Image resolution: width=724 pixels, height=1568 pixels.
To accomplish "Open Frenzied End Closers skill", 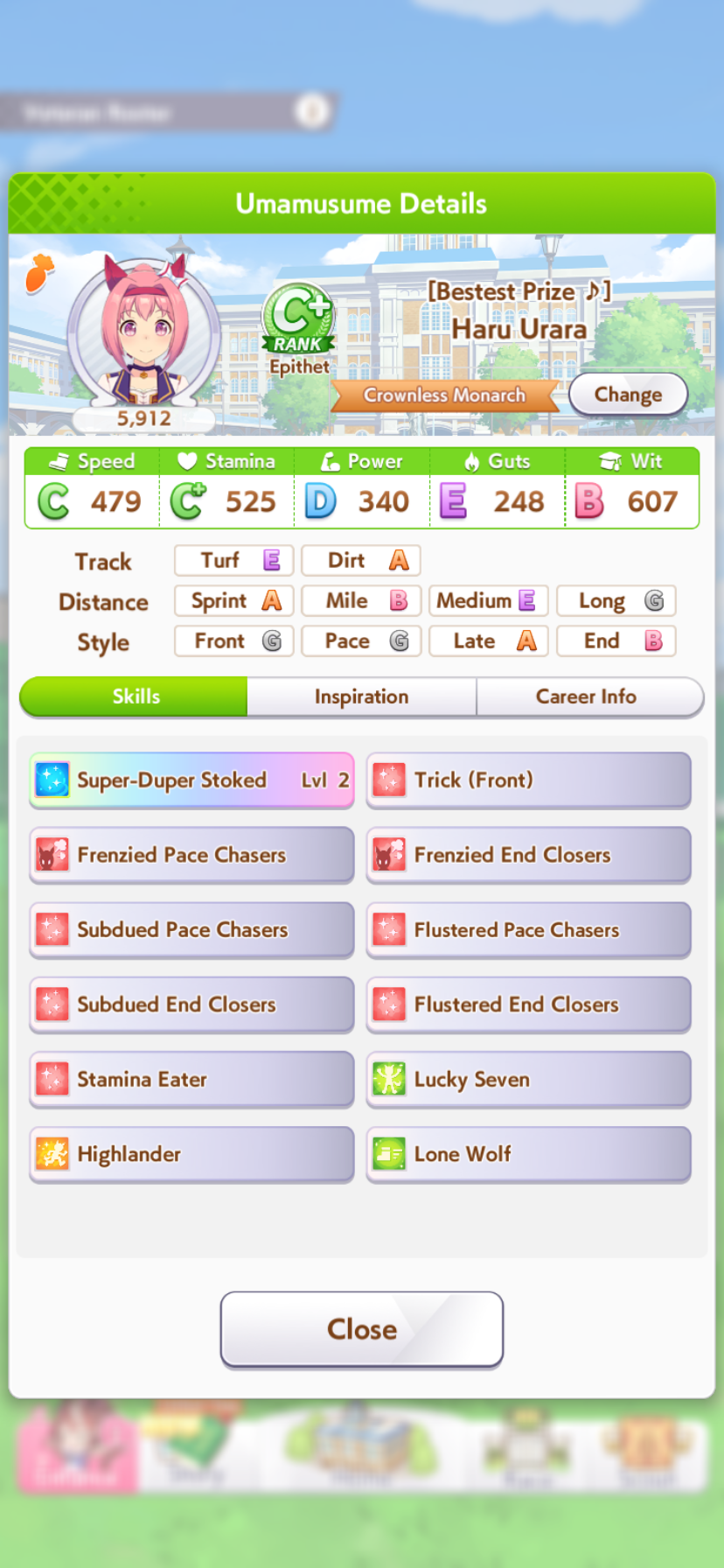I will coord(528,855).
